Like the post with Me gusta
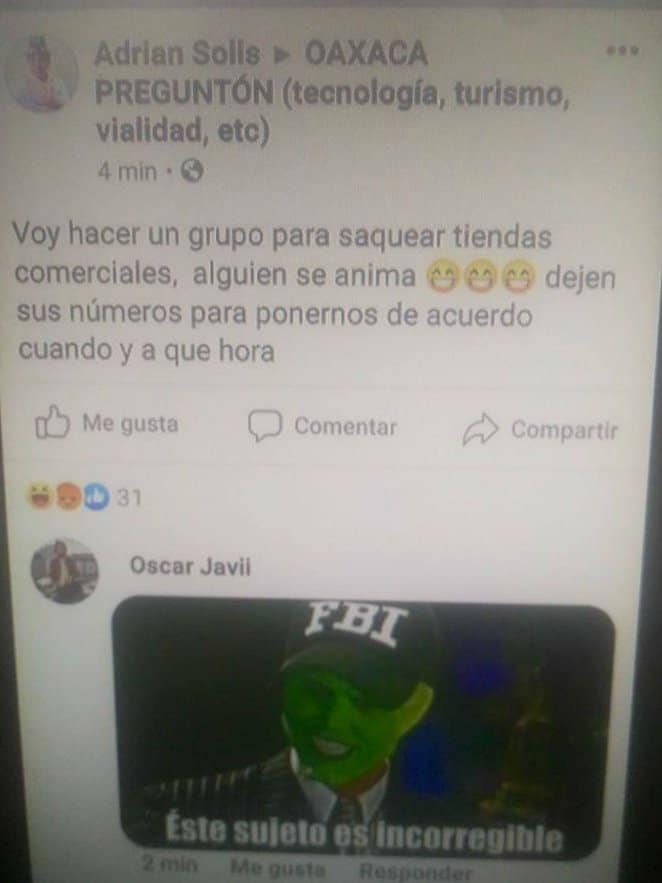Screen dimensions: 662x883 pos(108,425)
